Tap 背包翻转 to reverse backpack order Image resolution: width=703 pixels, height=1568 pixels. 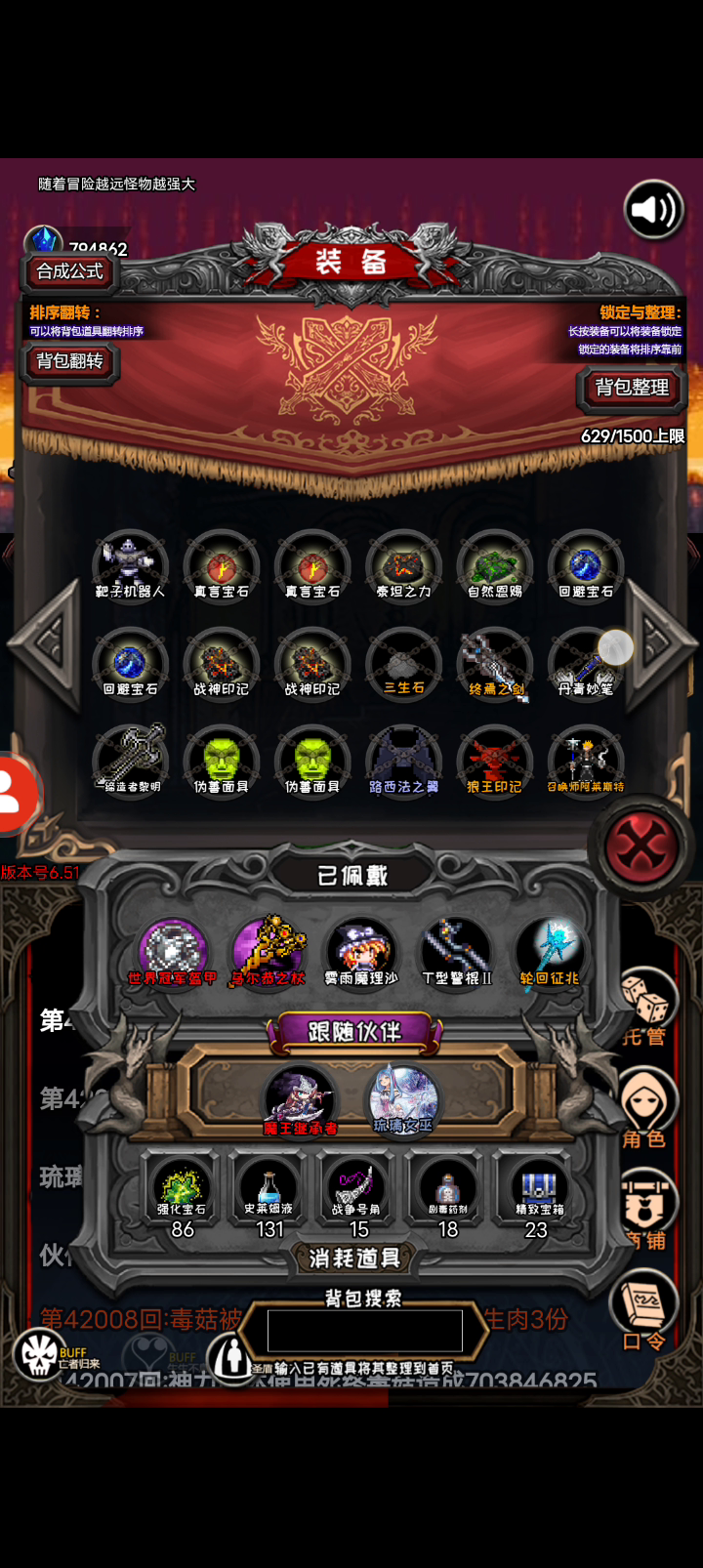[x=69, y=361]
